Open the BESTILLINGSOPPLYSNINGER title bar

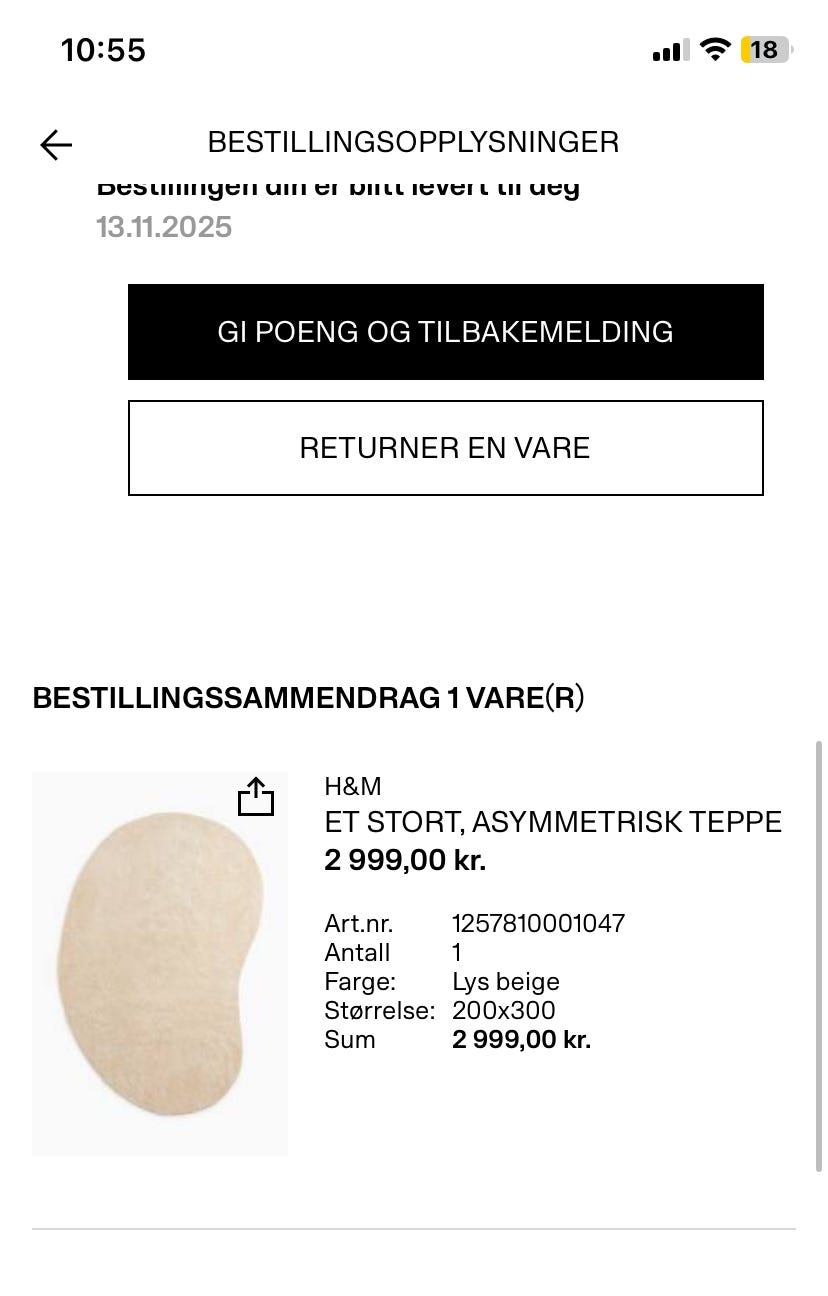coord(414,143)
